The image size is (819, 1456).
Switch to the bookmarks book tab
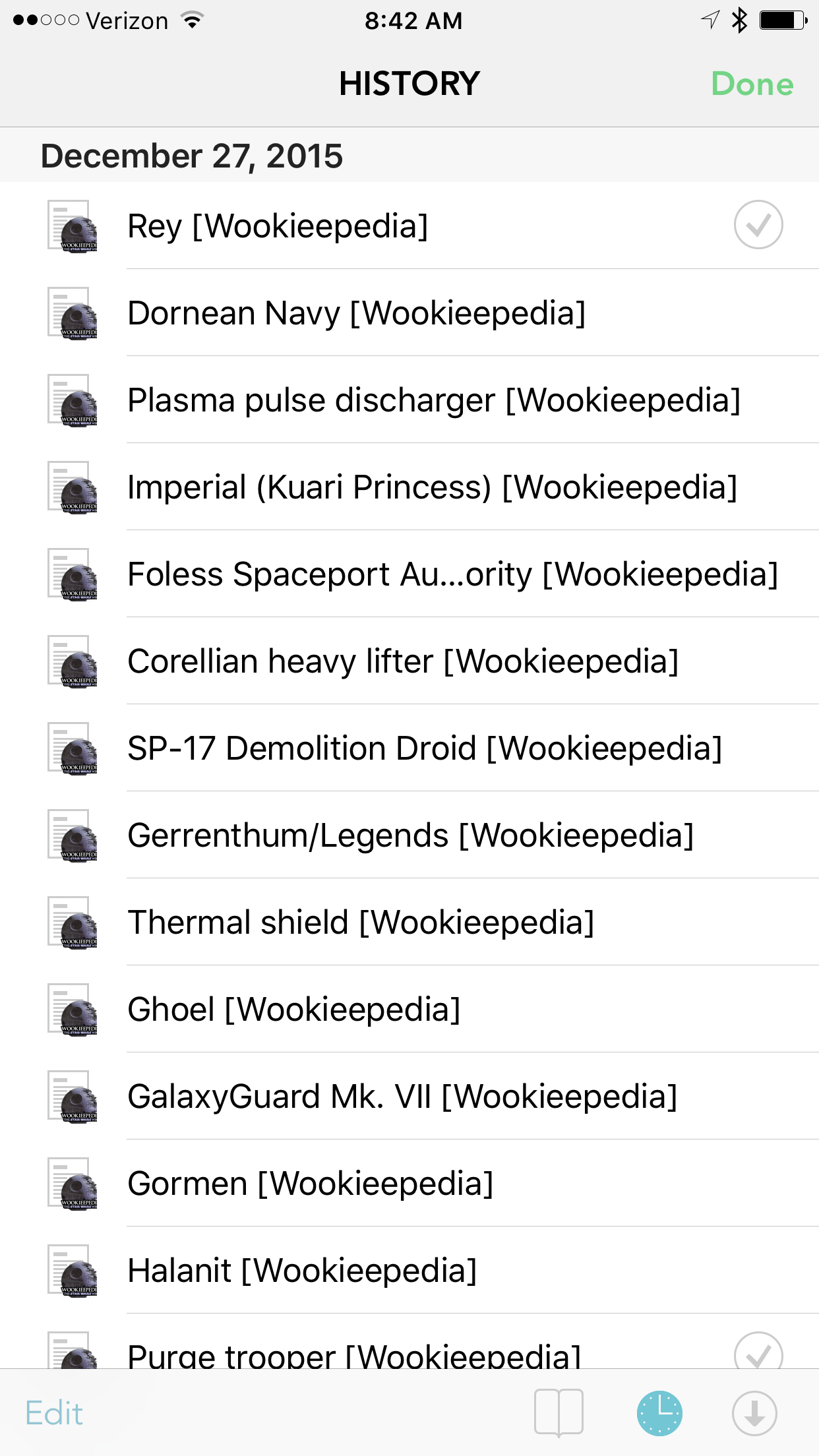pyautogui.click(x=559, y=1412)
